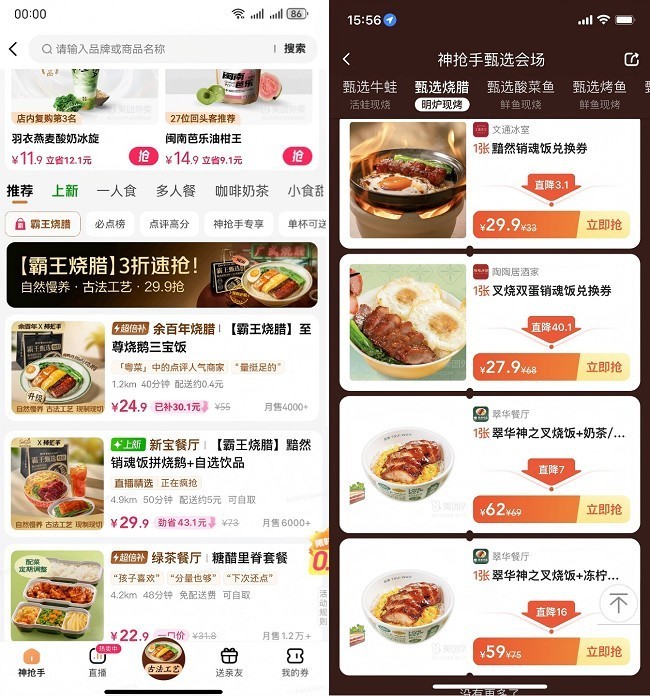This screenshot has height=696, width=650.
Task: Tap 立即抢 for 文通冰室 黯然销魂饭
Action: click(604, 227)
